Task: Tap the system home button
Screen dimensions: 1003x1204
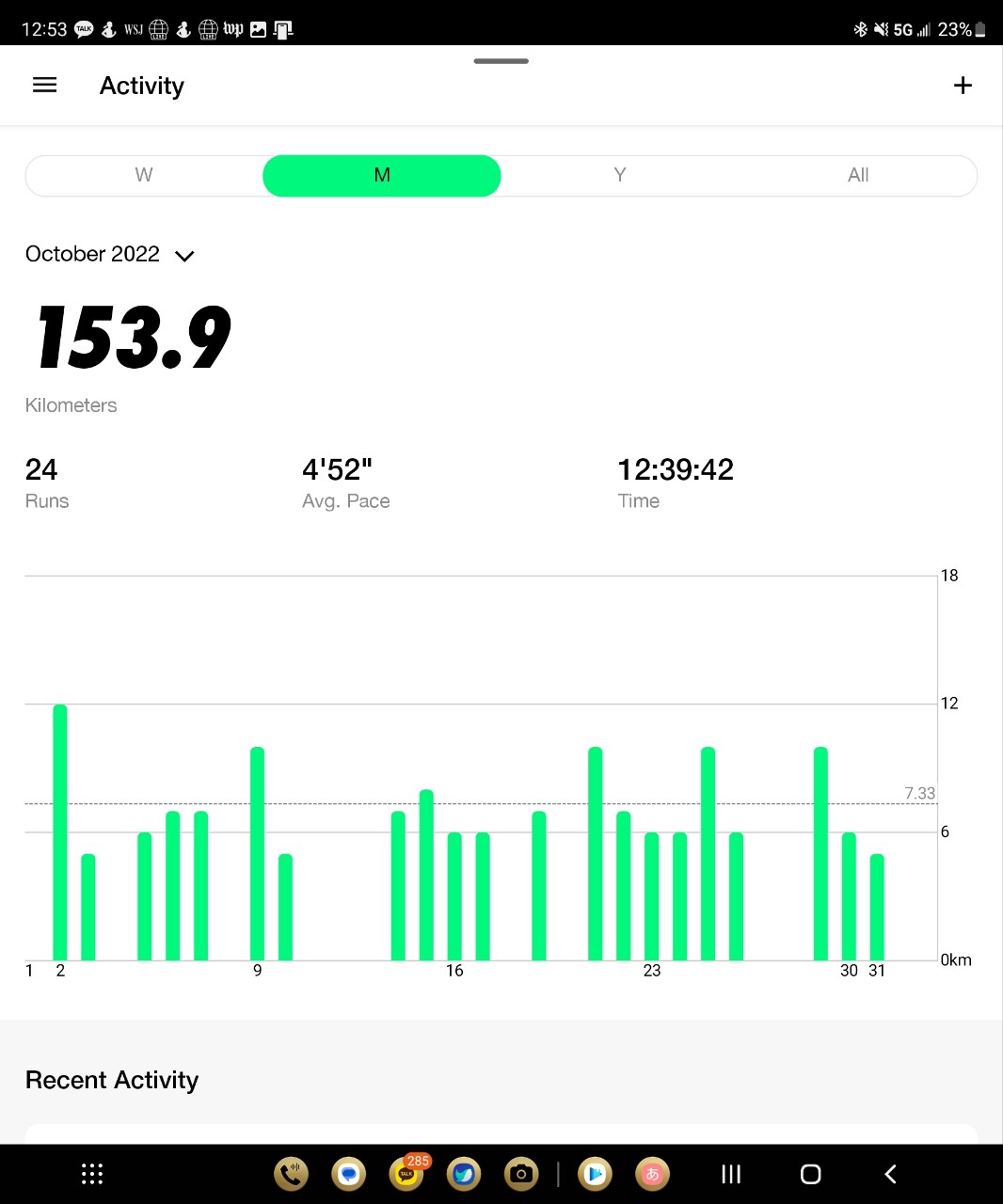Action: coord(810,1174)
